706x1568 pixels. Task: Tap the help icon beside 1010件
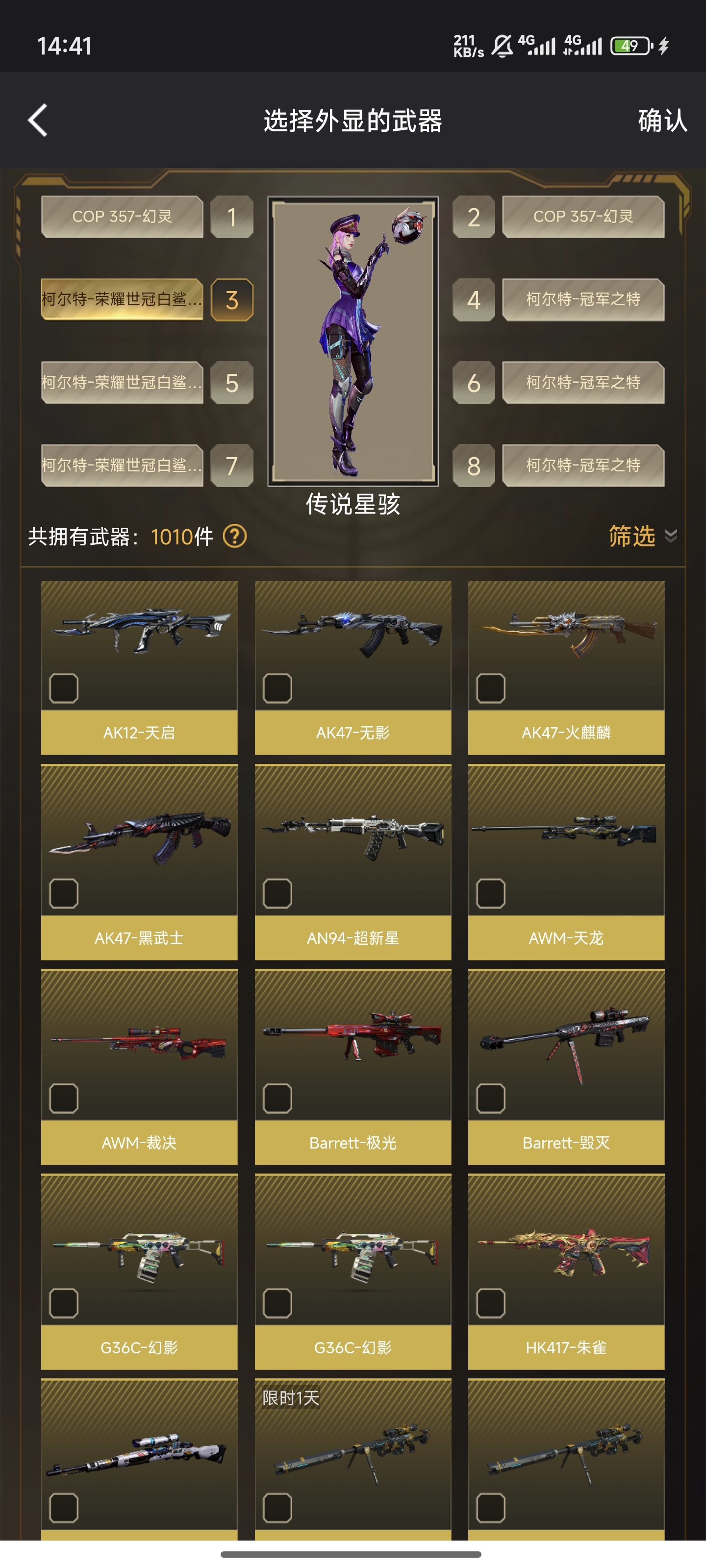[234, 536]
